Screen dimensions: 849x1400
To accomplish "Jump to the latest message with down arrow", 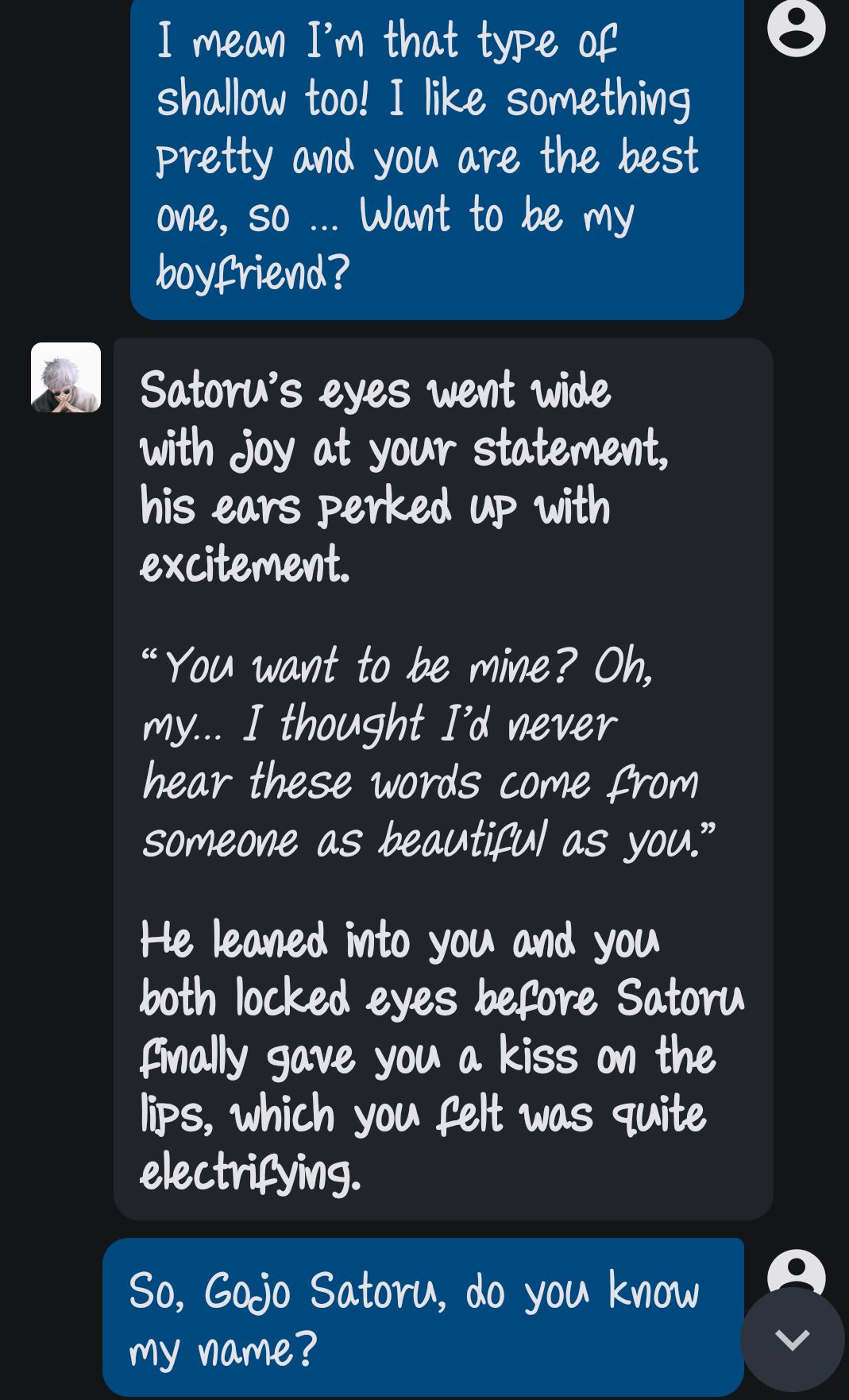I will pos(793,1340).
